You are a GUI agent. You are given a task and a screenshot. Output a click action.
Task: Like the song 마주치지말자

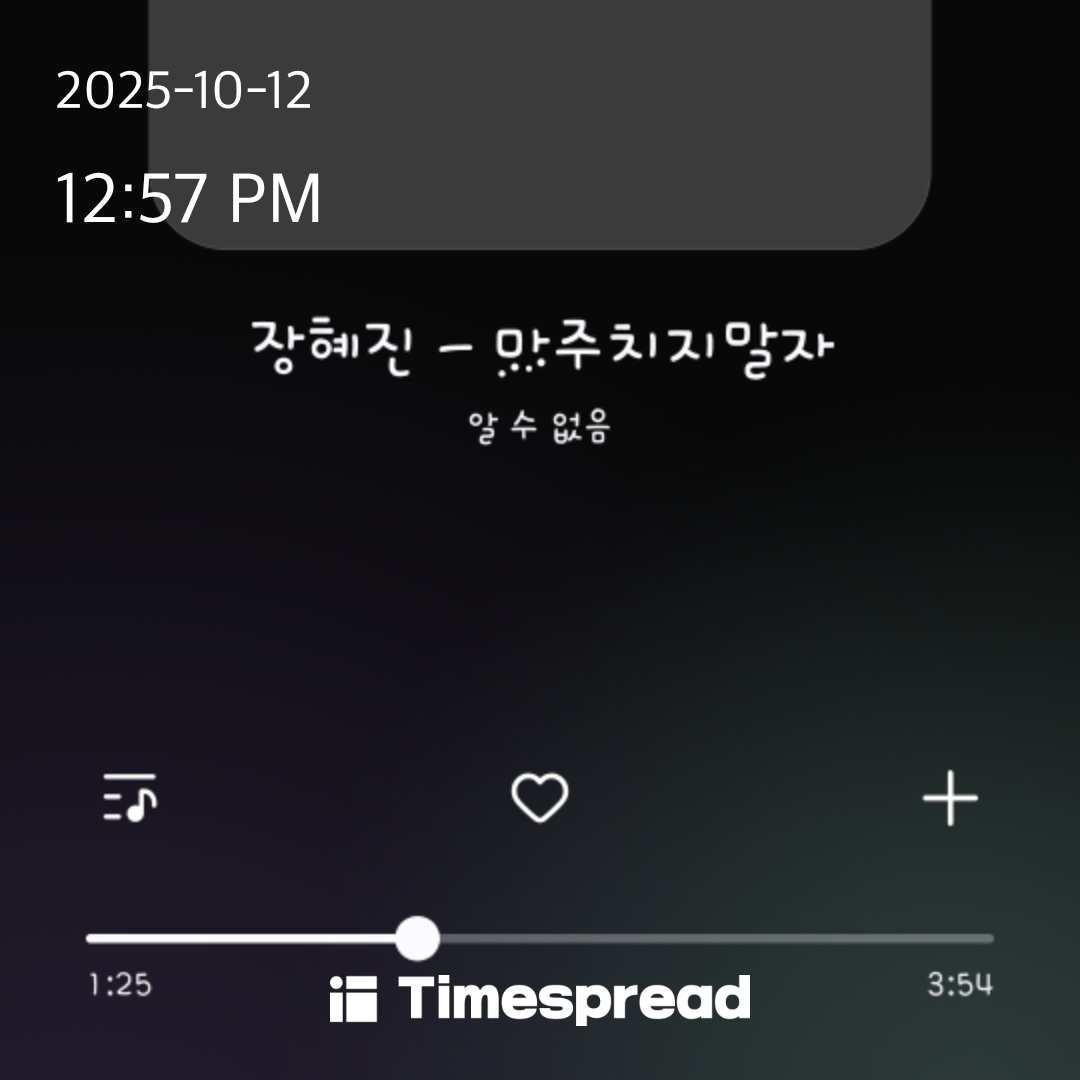coord(540,798)
